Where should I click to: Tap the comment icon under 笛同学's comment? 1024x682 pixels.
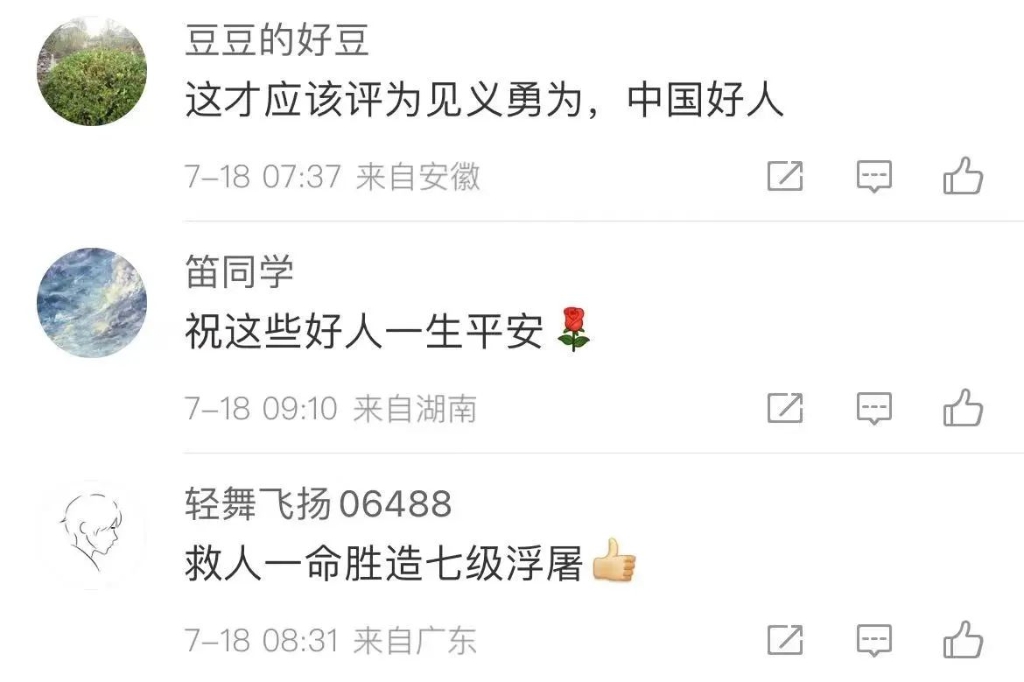click(x=875, y=408)
